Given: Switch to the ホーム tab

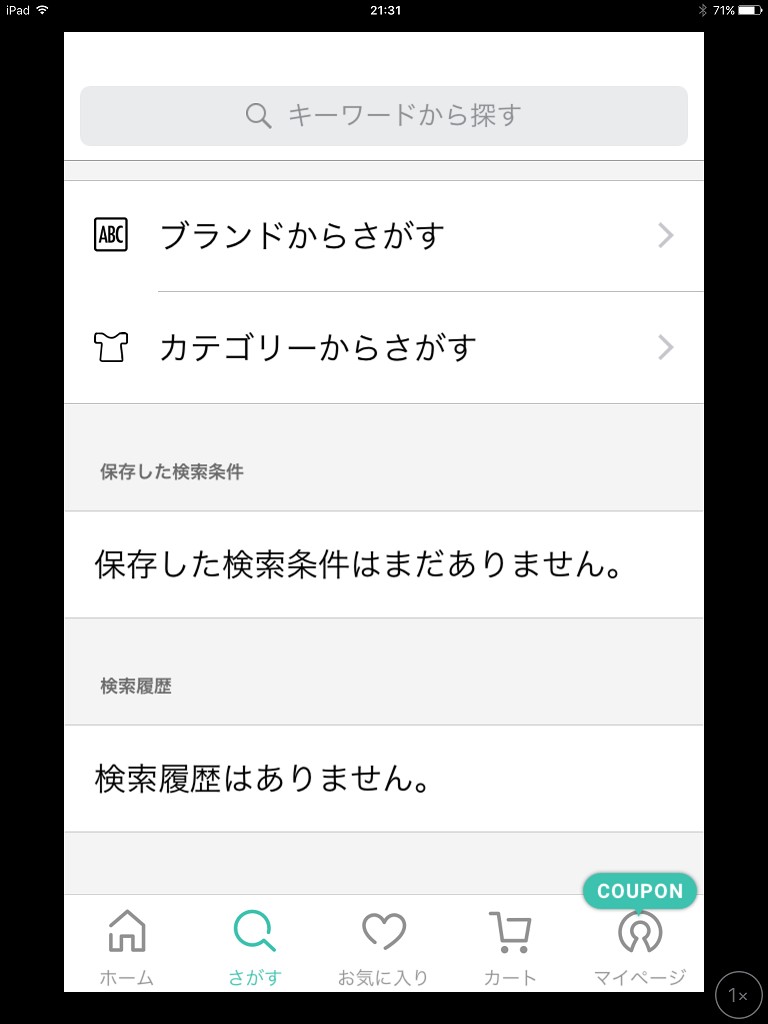Looking at the screenshot, I should pyautogui.click(x=127, y=946).
